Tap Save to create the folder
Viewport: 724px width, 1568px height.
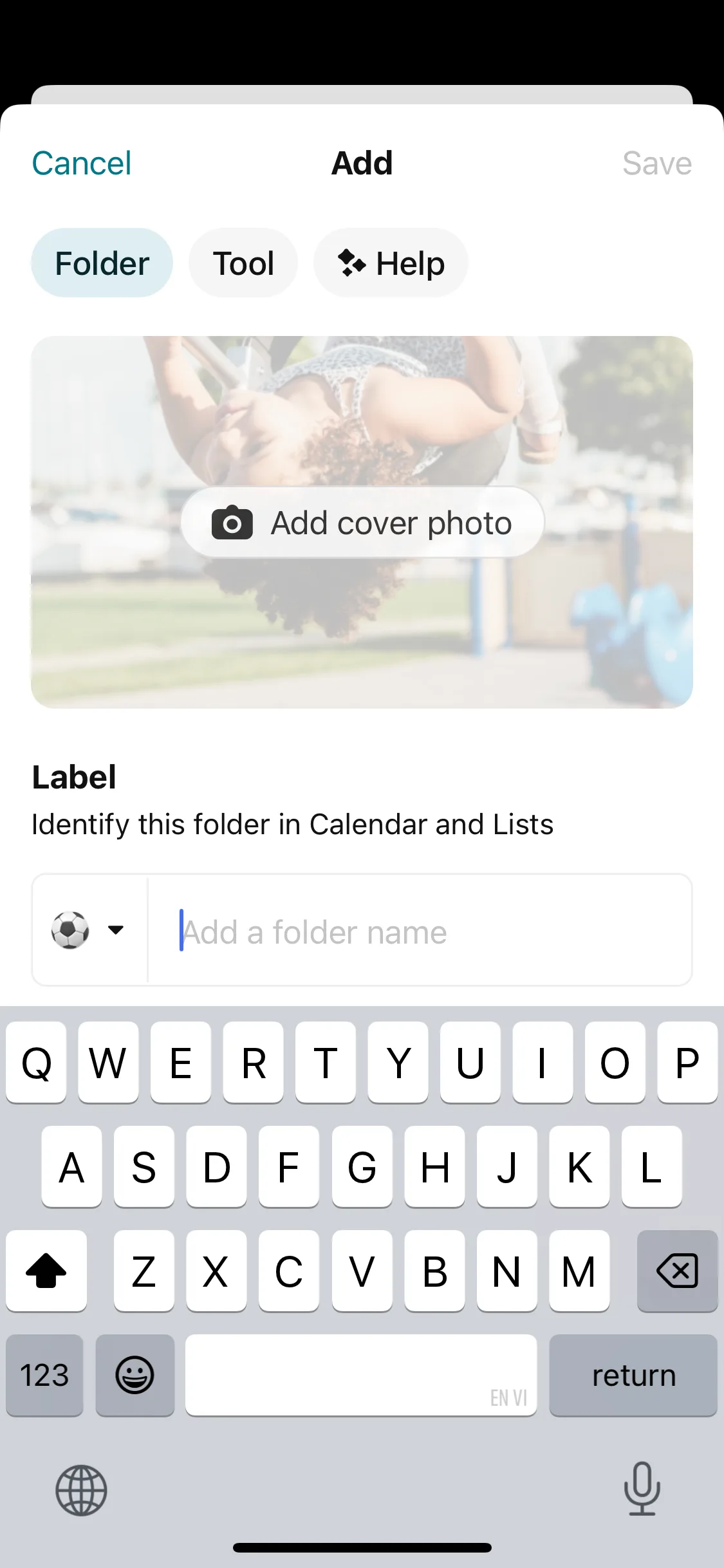click(656, 163)
